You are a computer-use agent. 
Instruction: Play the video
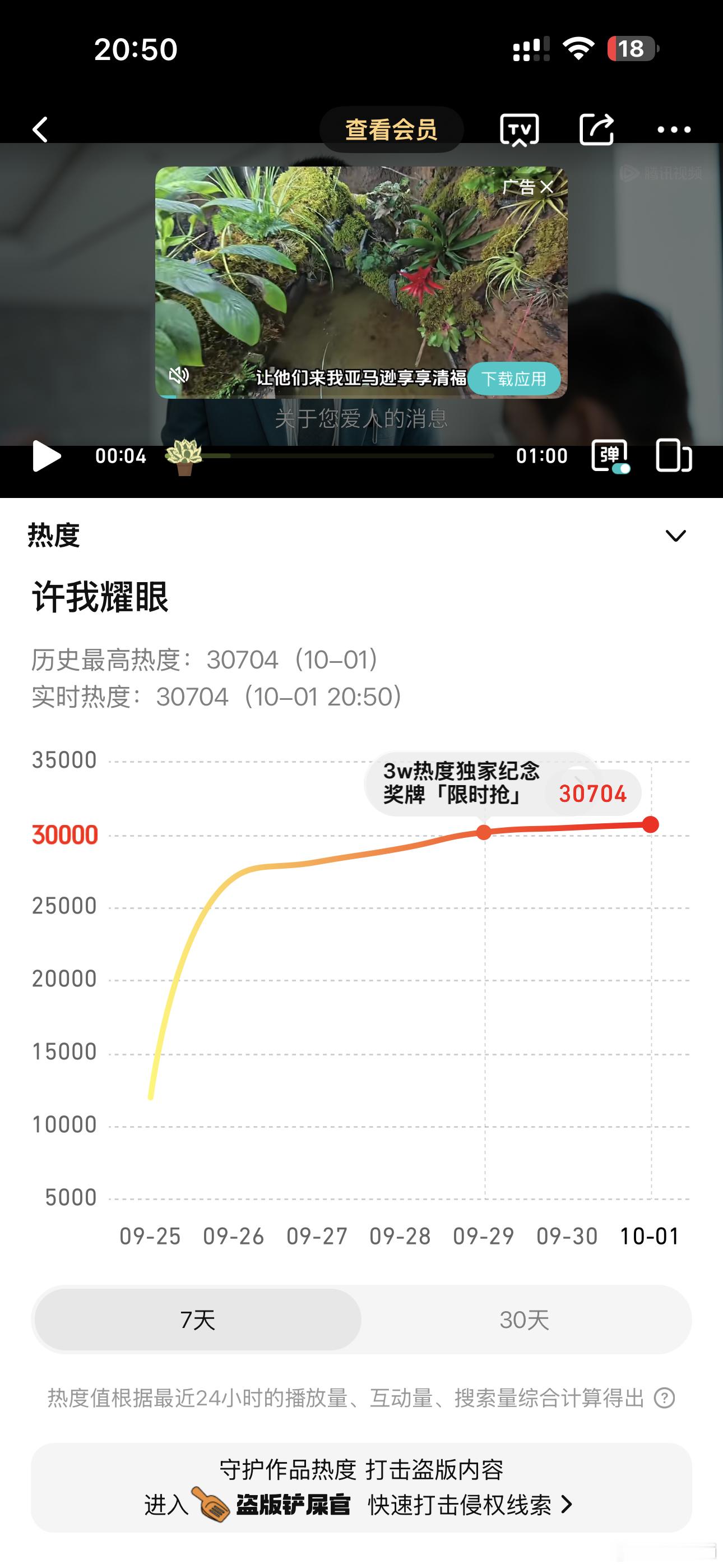pyautogui.click(x=47, y=456)
